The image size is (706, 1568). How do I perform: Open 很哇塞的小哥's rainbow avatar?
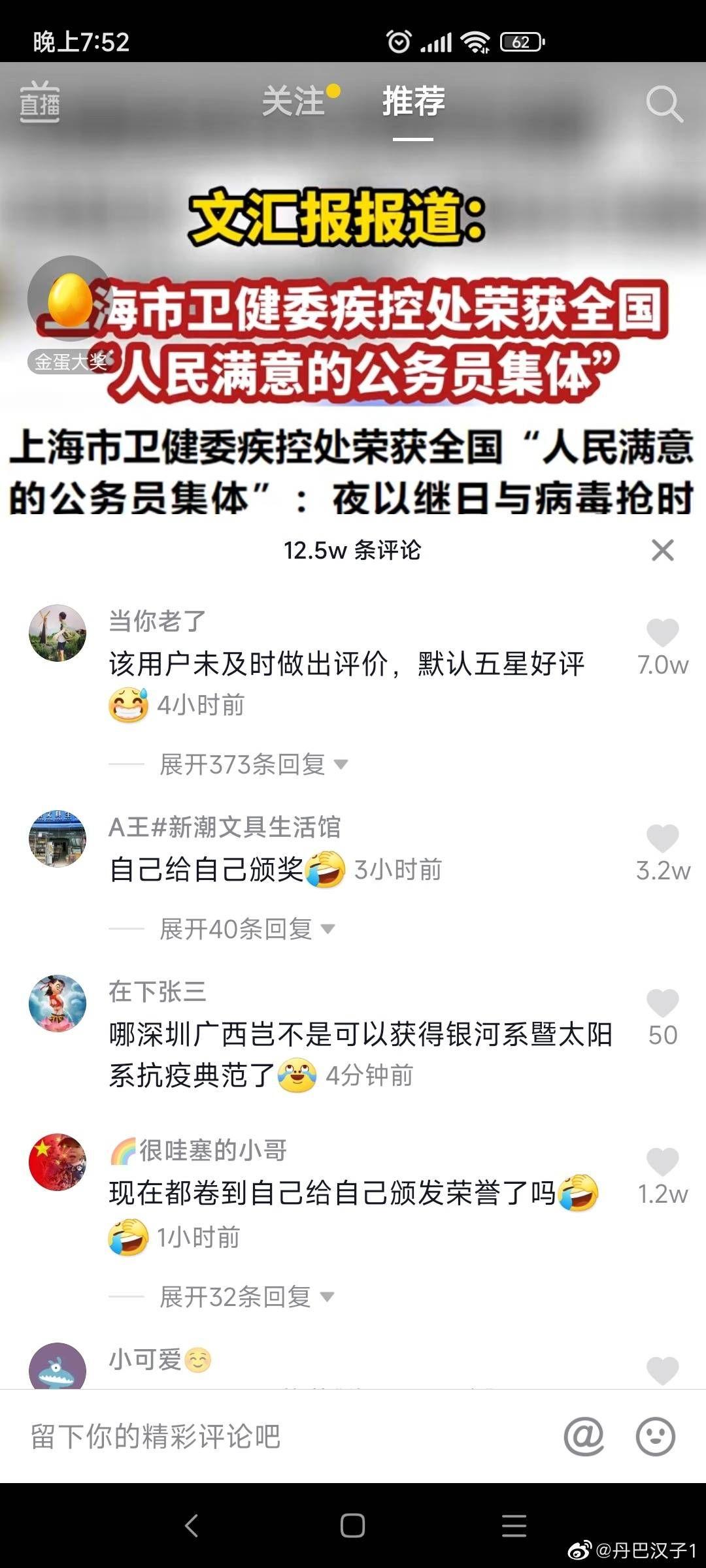(x=58, y=1163)
